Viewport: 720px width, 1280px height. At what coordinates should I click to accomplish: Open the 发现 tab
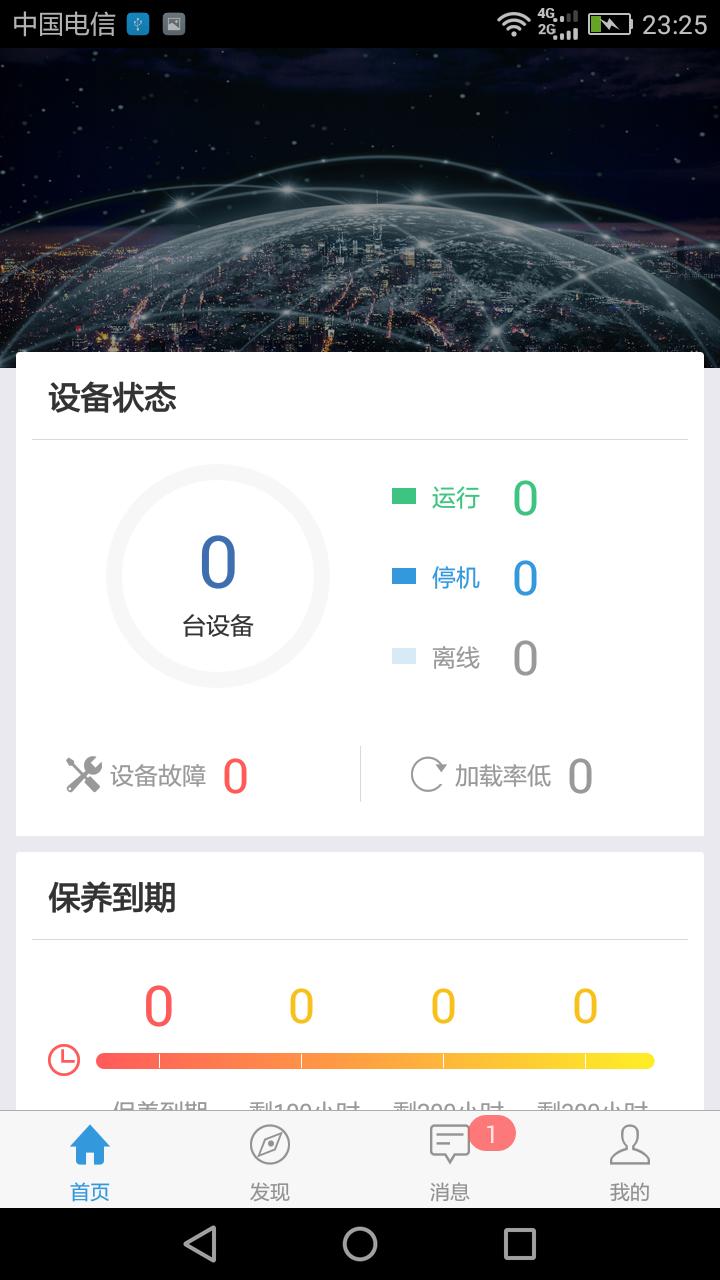pos(270,1162)
